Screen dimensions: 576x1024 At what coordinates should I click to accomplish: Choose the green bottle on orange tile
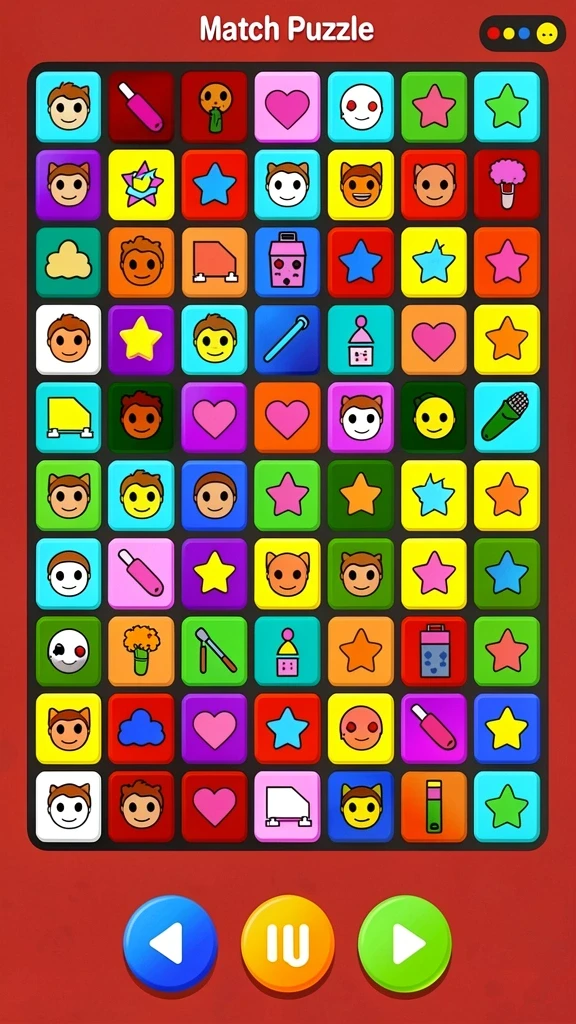click(x=434, y=807)
